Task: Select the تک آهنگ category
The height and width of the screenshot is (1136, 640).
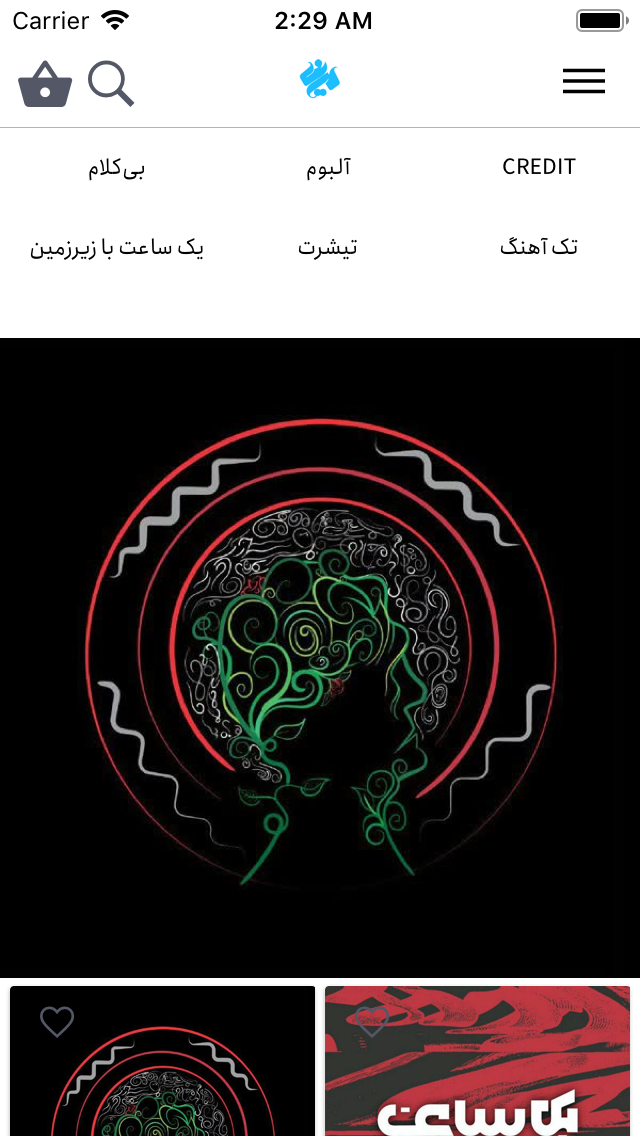Action: [x=538, y=247]
